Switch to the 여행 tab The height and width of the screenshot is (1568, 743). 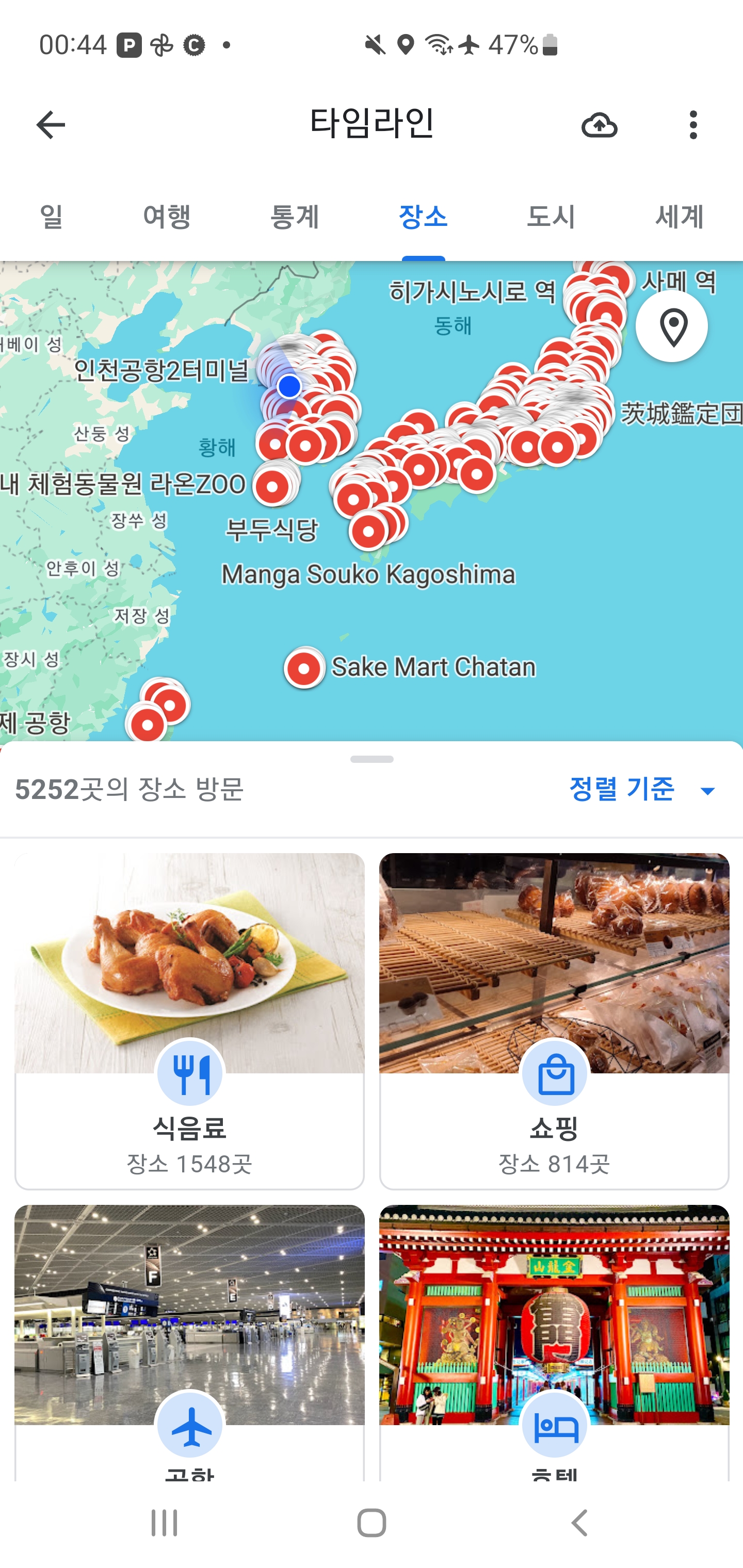[x=167, y=217]
